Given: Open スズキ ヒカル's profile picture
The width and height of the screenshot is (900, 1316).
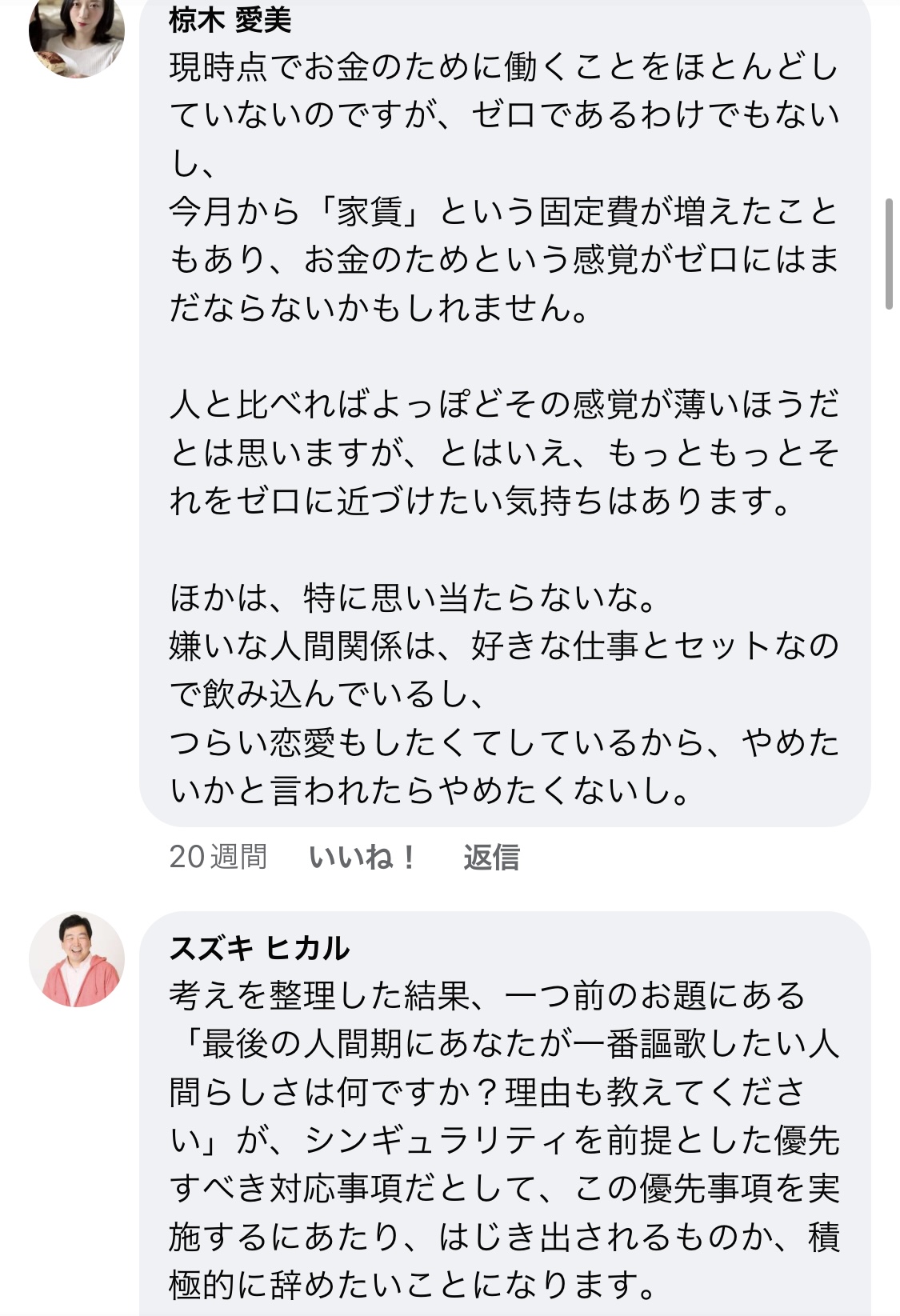Looking at the screenshot, I should click(77, 959).
